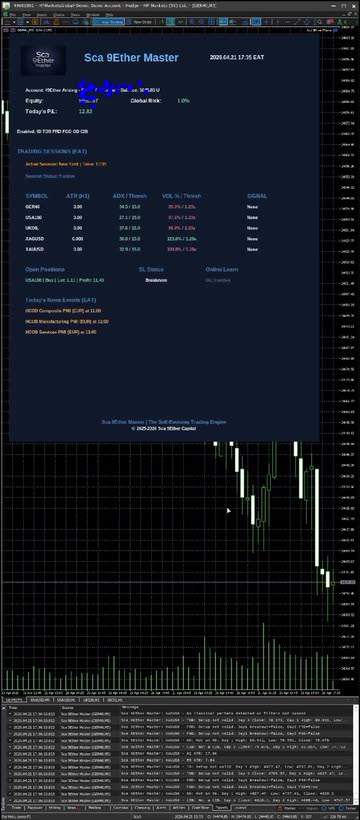Close the application window
The width and height of the screenshot is (360, 820).
[355, 5]
